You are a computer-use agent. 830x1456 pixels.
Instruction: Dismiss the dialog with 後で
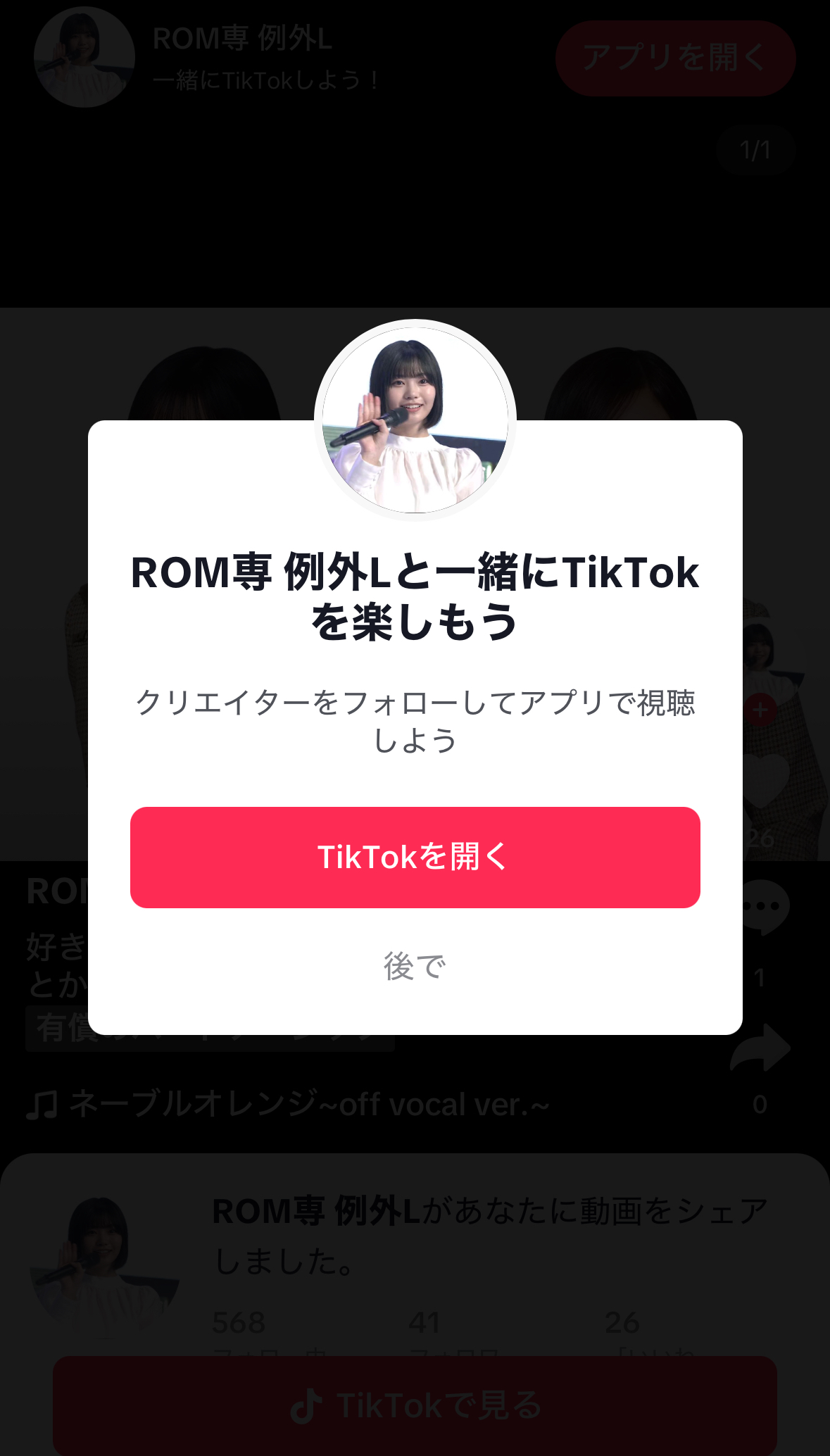[415, 966]
